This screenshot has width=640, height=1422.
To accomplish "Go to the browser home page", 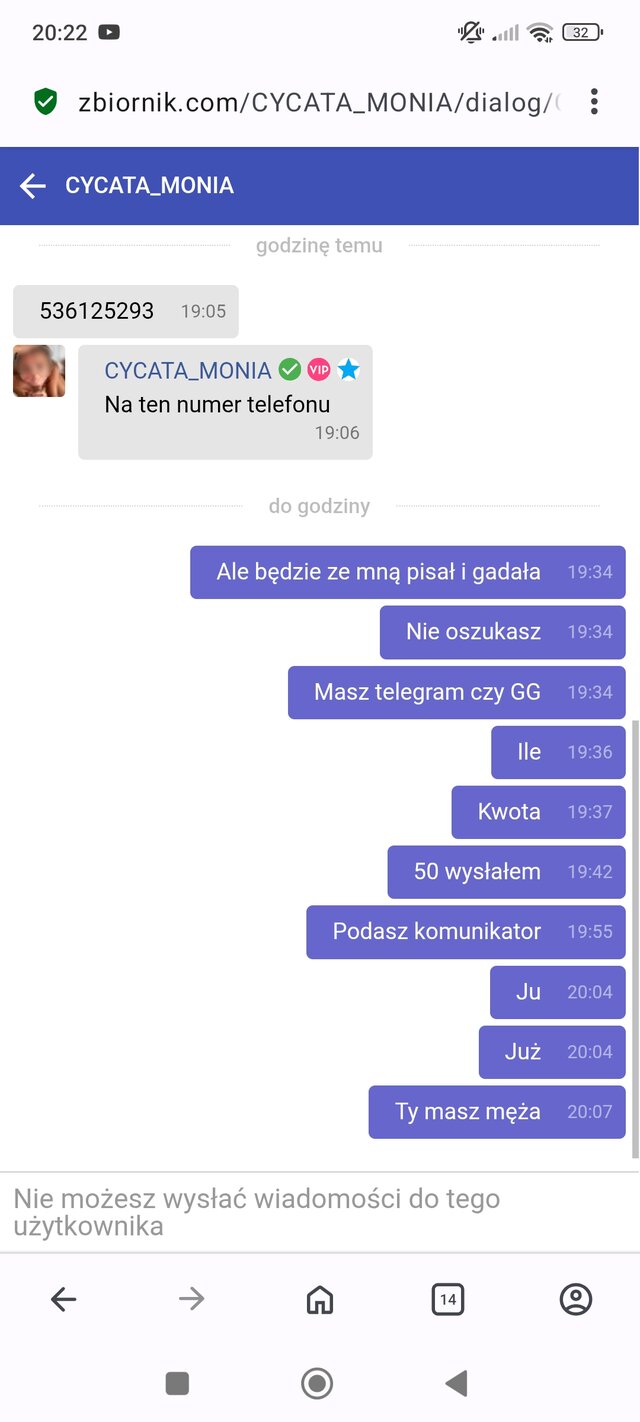I will (x=319, y=1299).
